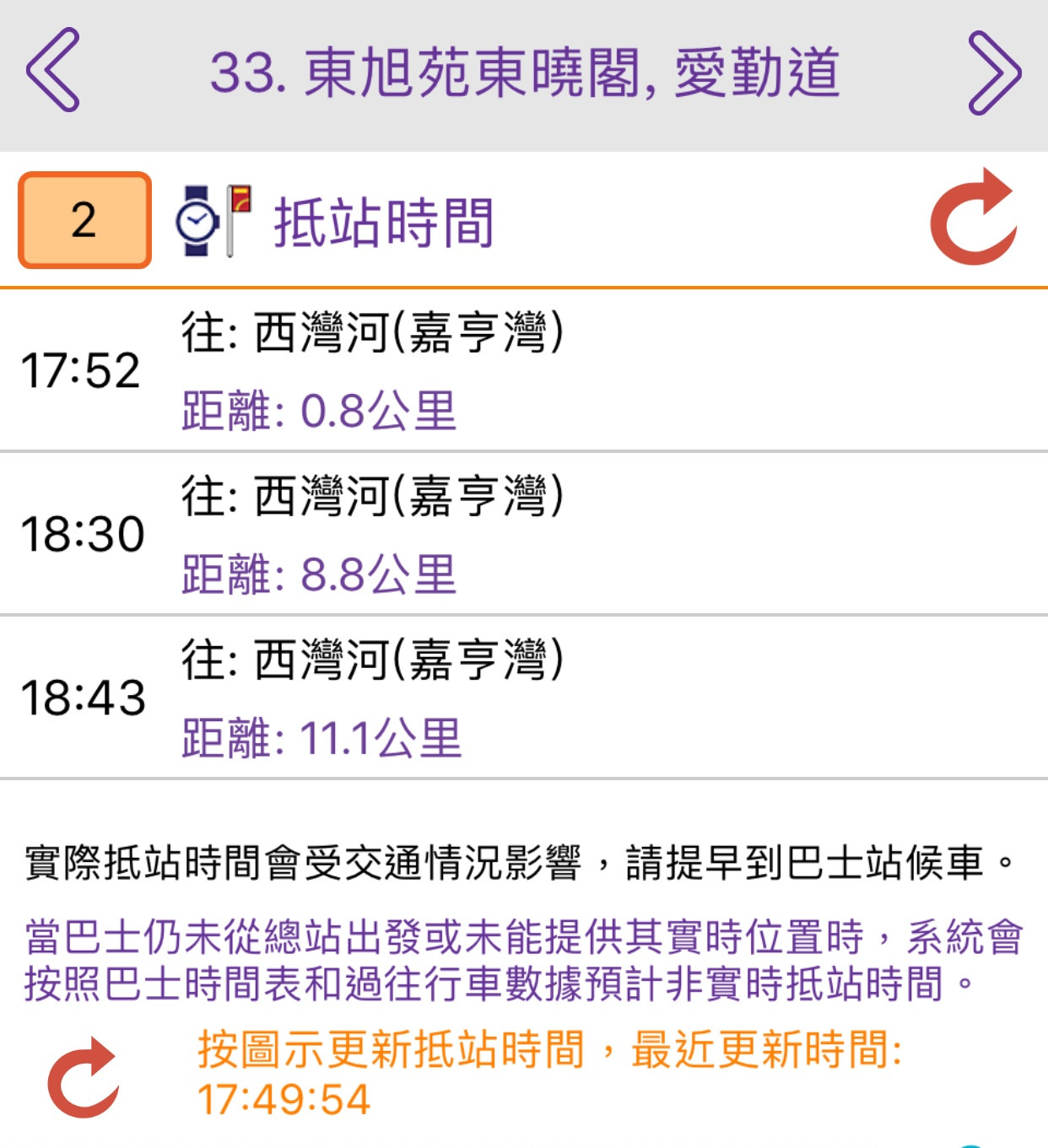Viewport: 1048px width, 1148px height.
Task: Go to the next bus stop
Action: (994, 73)
